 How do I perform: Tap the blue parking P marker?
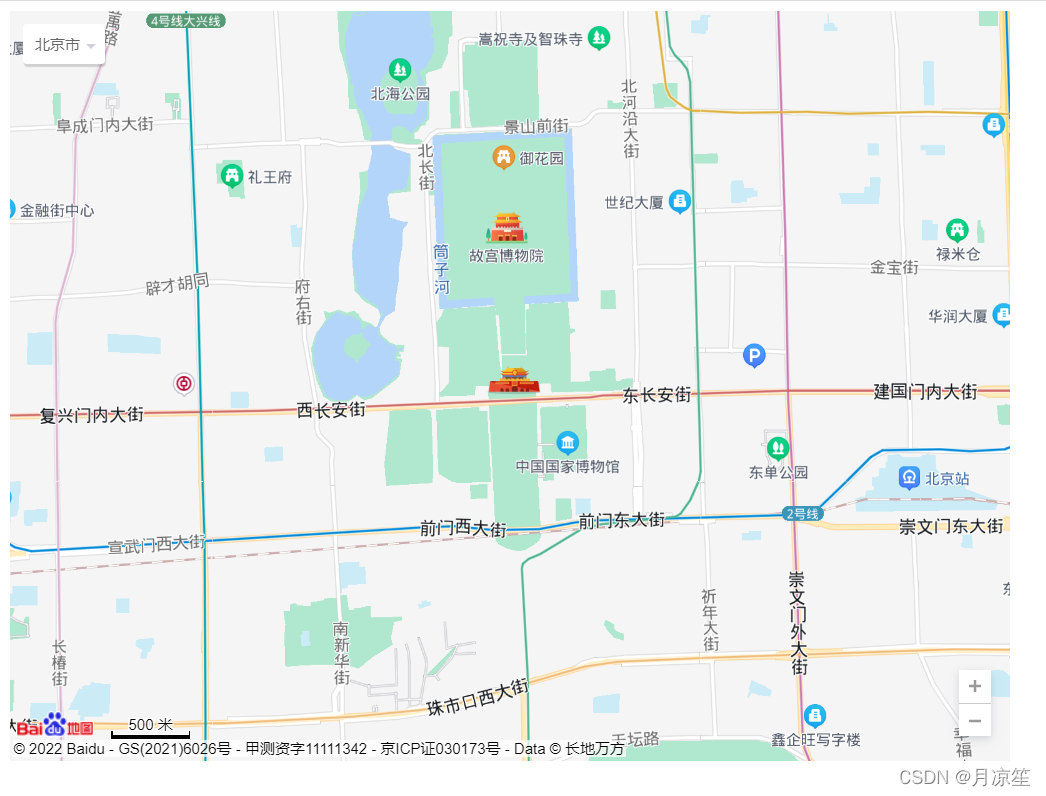tap(754, 356)
